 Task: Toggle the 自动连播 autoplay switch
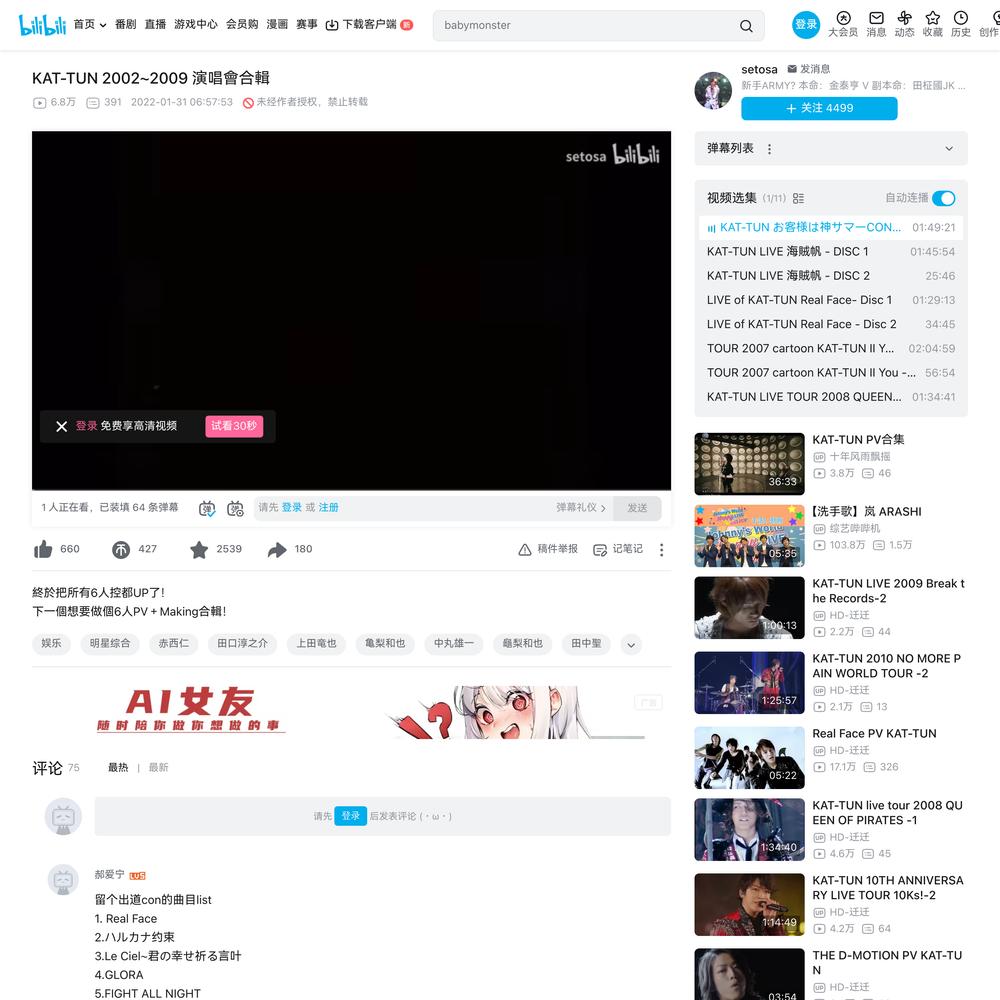pyautogui.click(x=943, y=198)
